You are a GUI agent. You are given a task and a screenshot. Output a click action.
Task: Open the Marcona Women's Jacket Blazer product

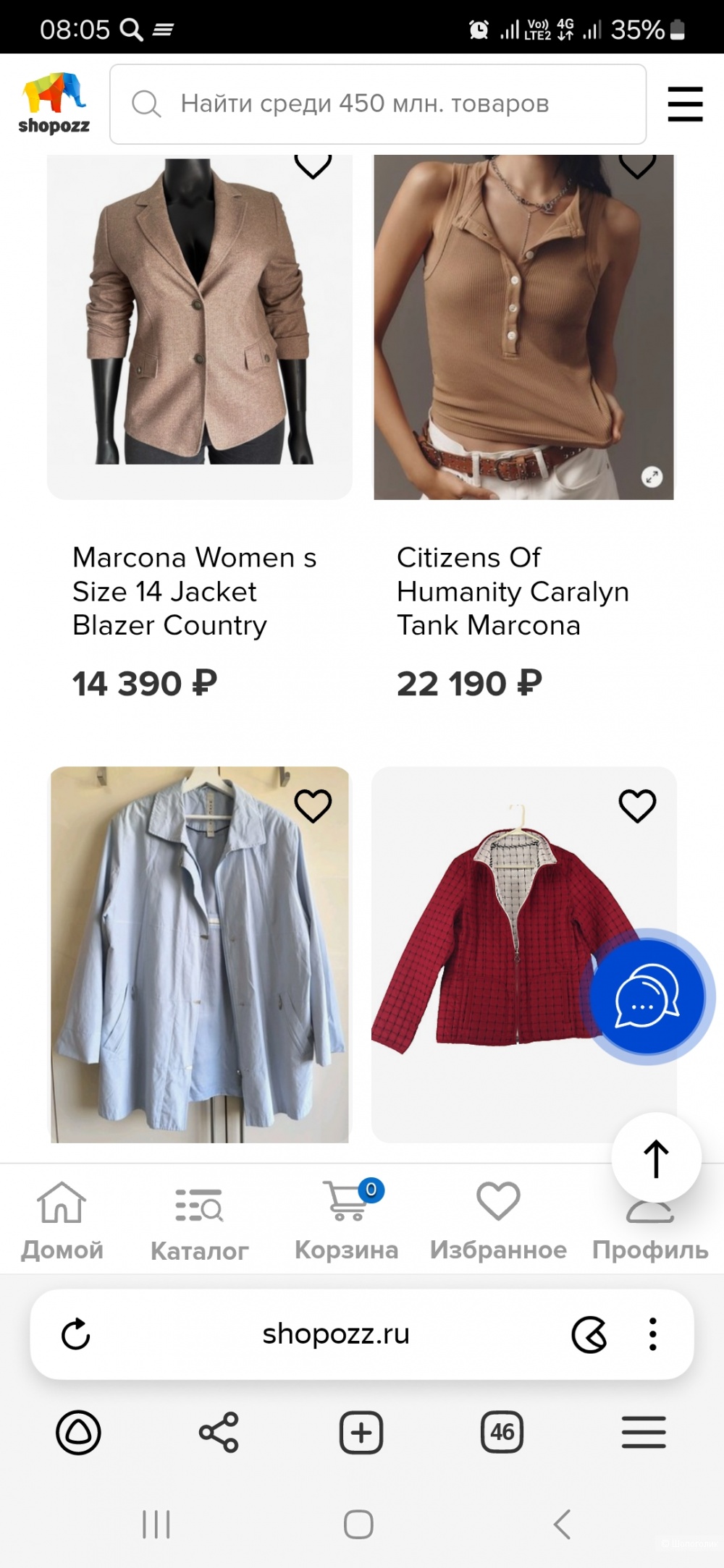click(195, 590)
